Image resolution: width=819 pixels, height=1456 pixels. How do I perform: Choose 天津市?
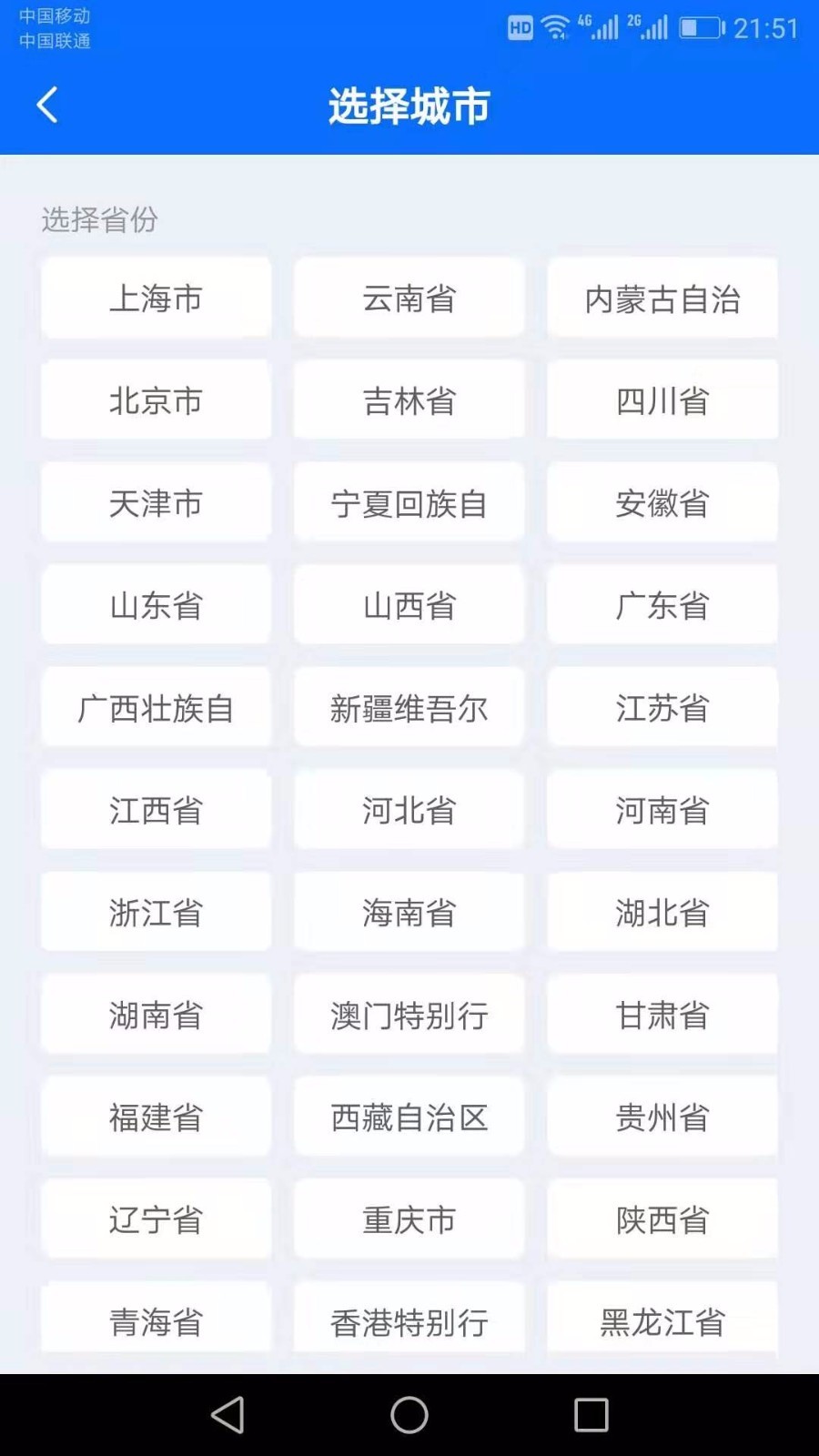tap(156, 503)
